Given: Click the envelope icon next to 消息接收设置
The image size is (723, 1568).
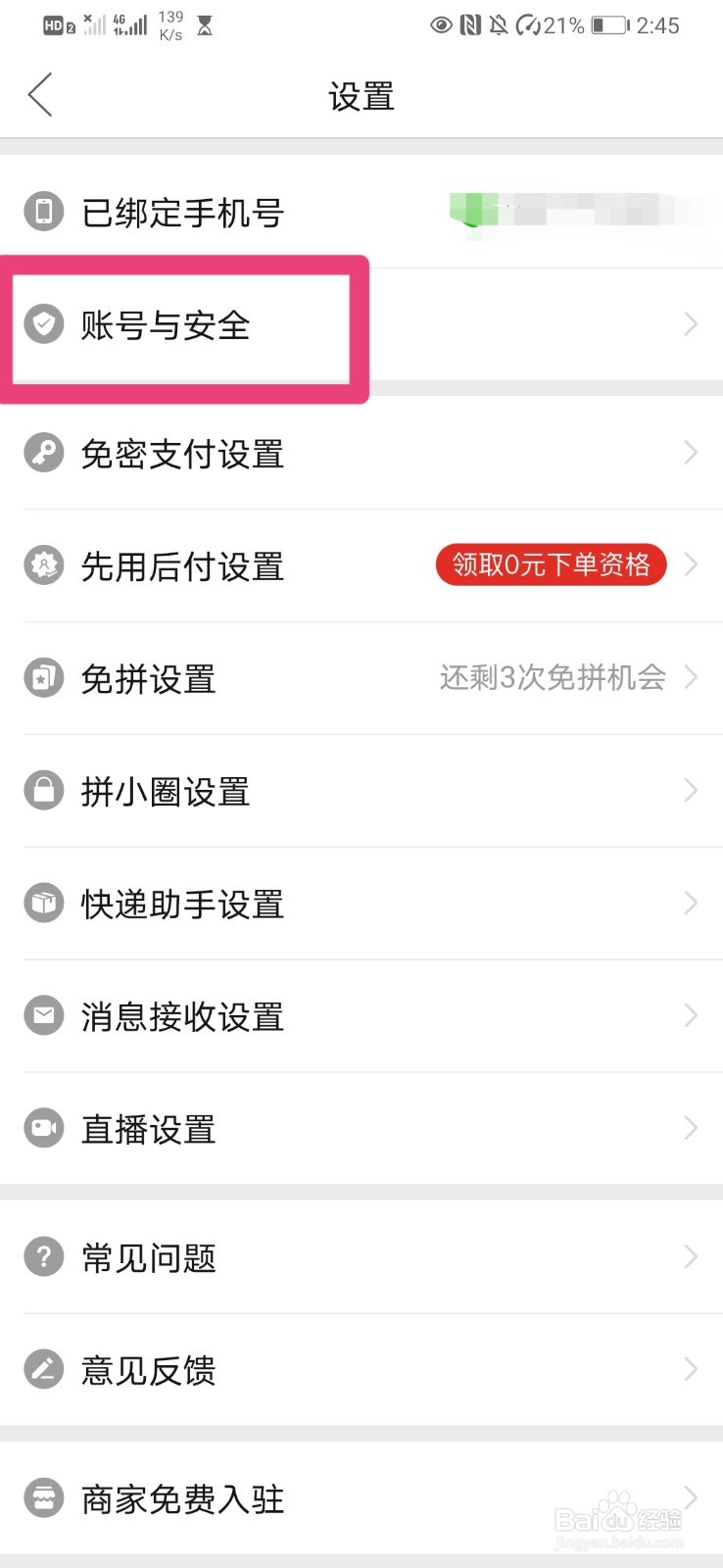Looking at the screenshot, I should [x=43, y=1015].
